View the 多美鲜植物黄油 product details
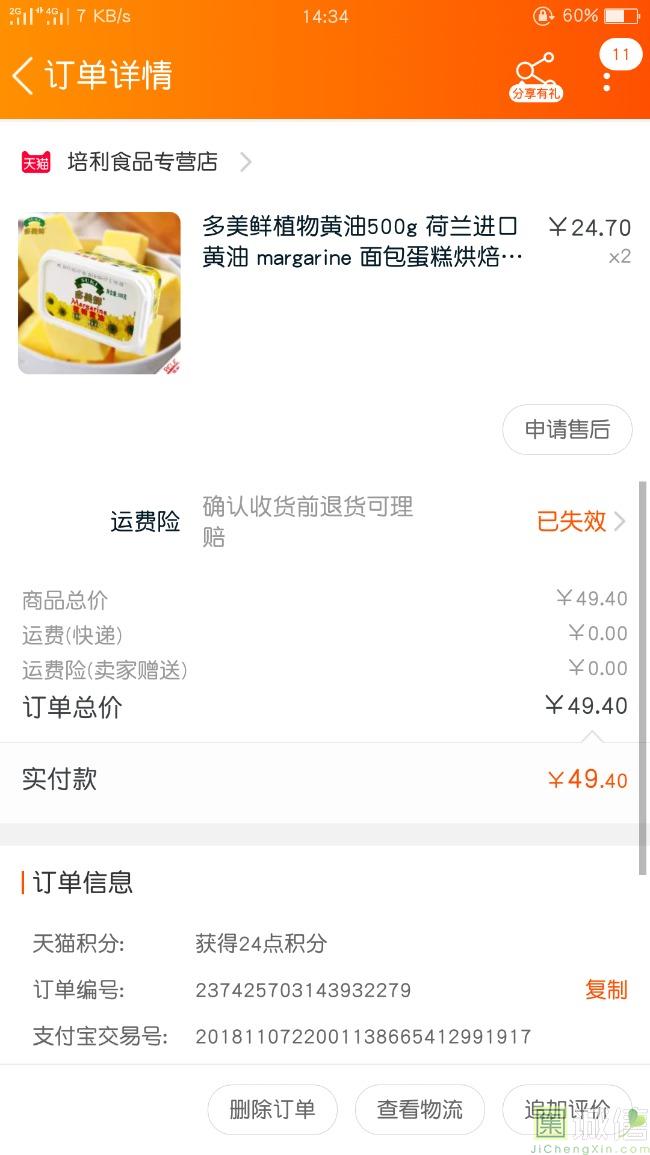Screen dimensions: 650x1155 point(361,243)
